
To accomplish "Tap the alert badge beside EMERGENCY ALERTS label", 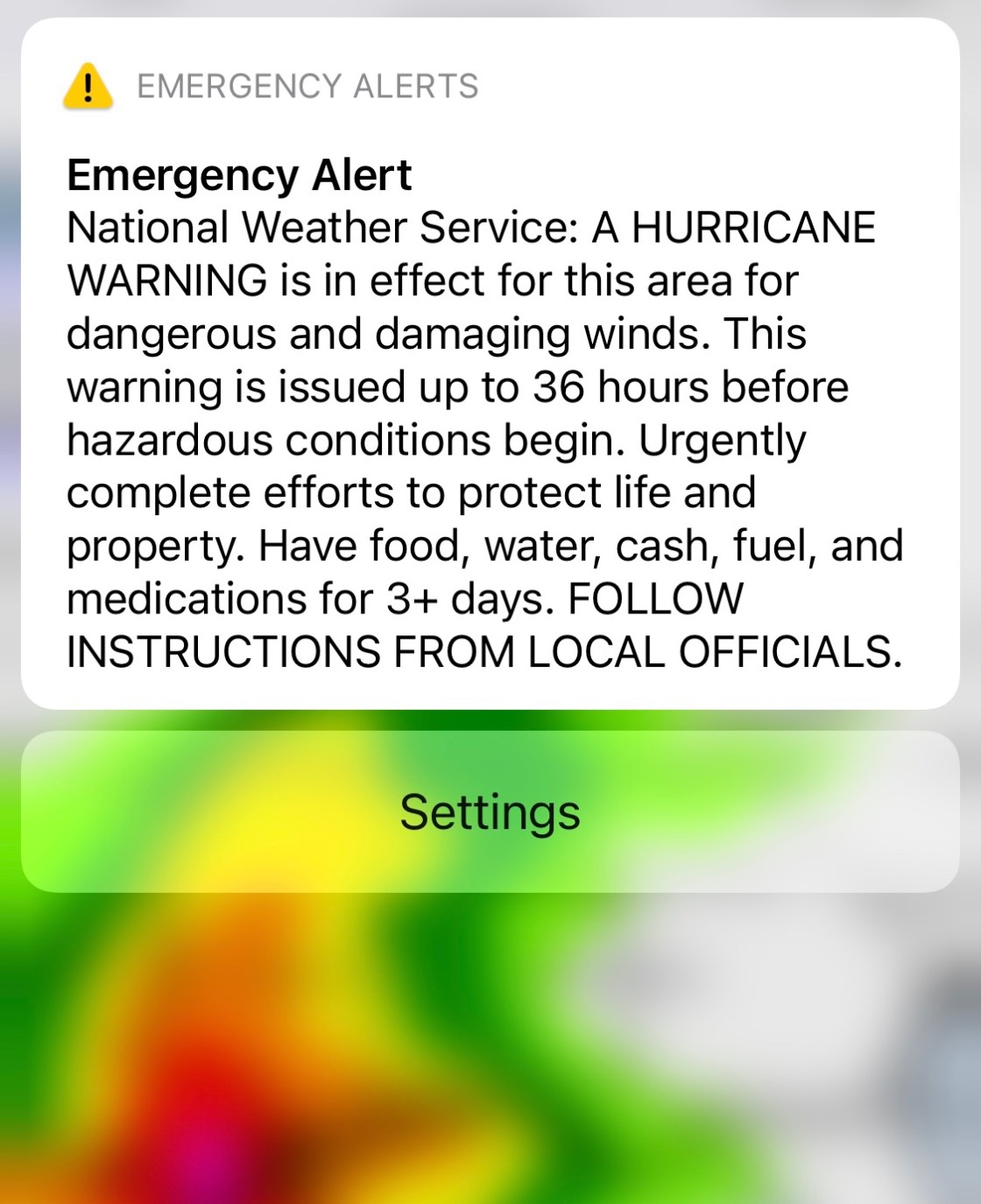I will click(x=87, y=85).
